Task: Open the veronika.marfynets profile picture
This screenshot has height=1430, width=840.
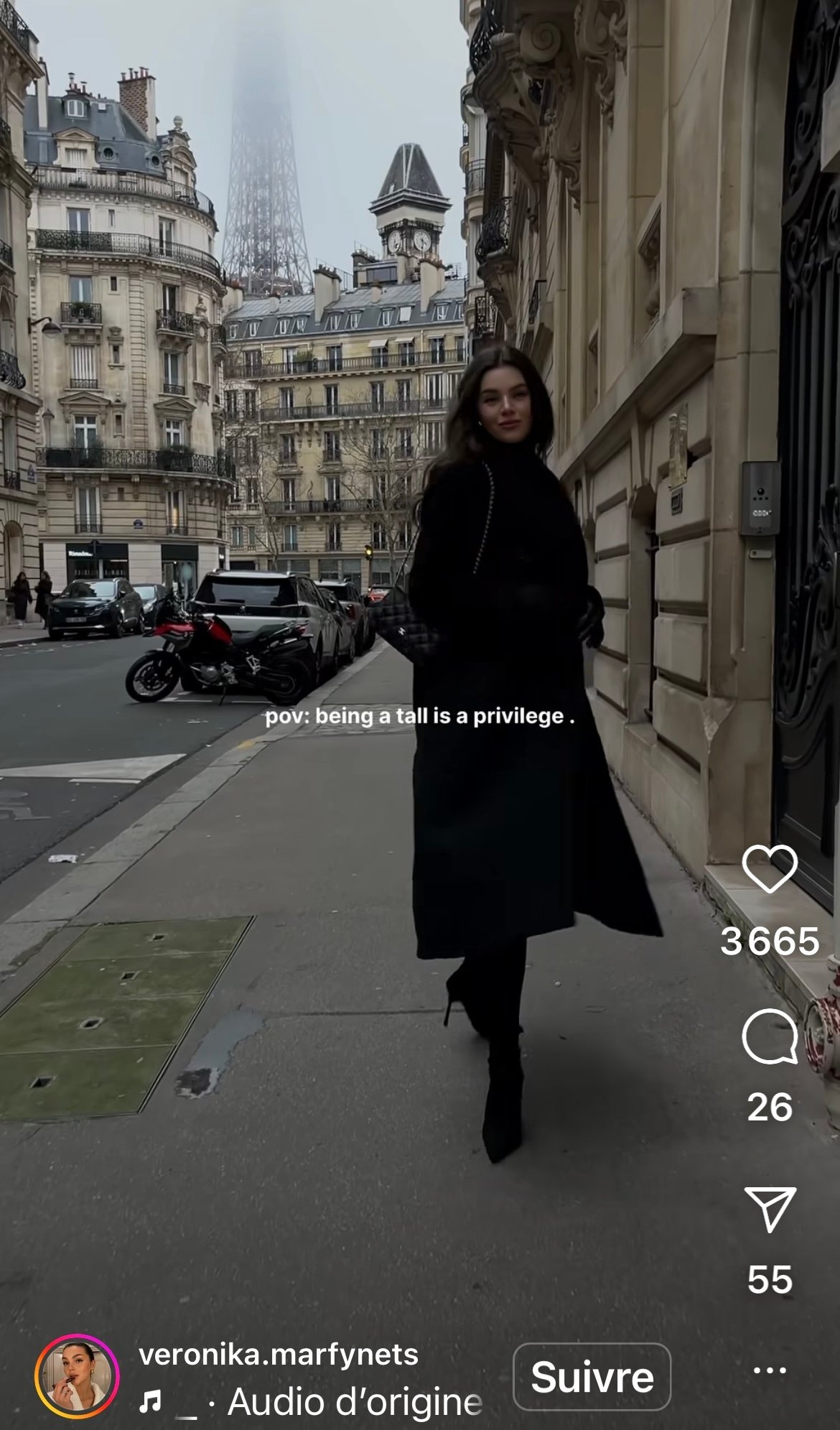Action: click(x=77, y=1376)
